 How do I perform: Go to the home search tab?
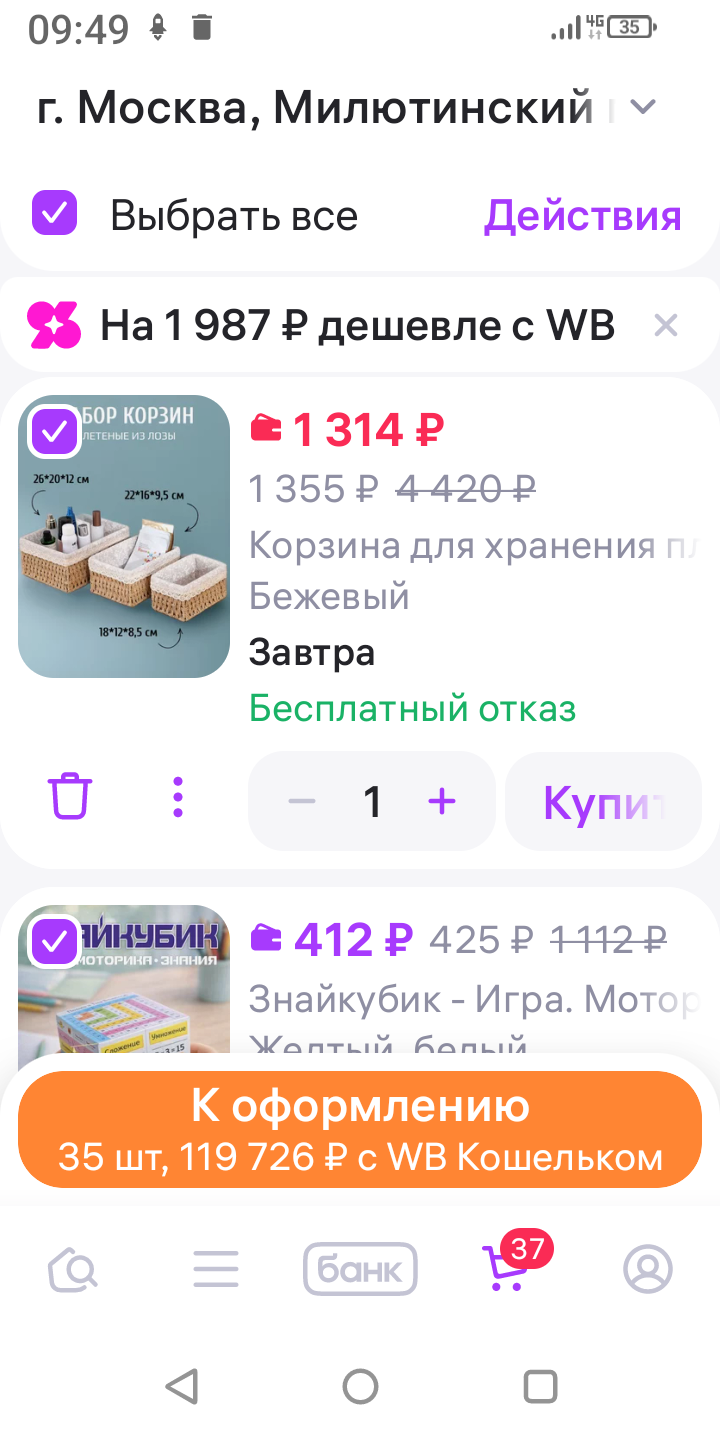click(x=73, y=1270)
